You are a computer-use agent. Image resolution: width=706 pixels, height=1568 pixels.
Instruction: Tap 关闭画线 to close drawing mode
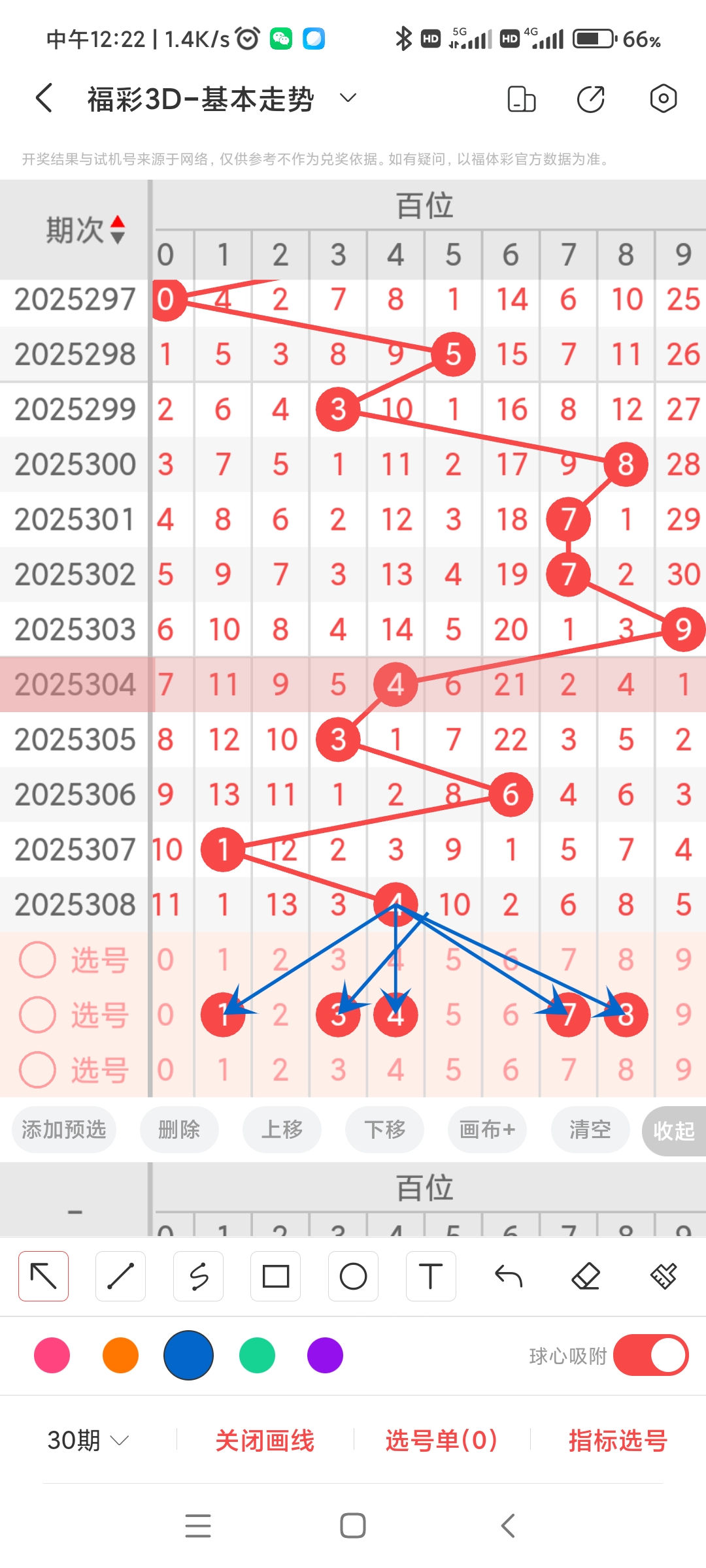pos(265,1439)
